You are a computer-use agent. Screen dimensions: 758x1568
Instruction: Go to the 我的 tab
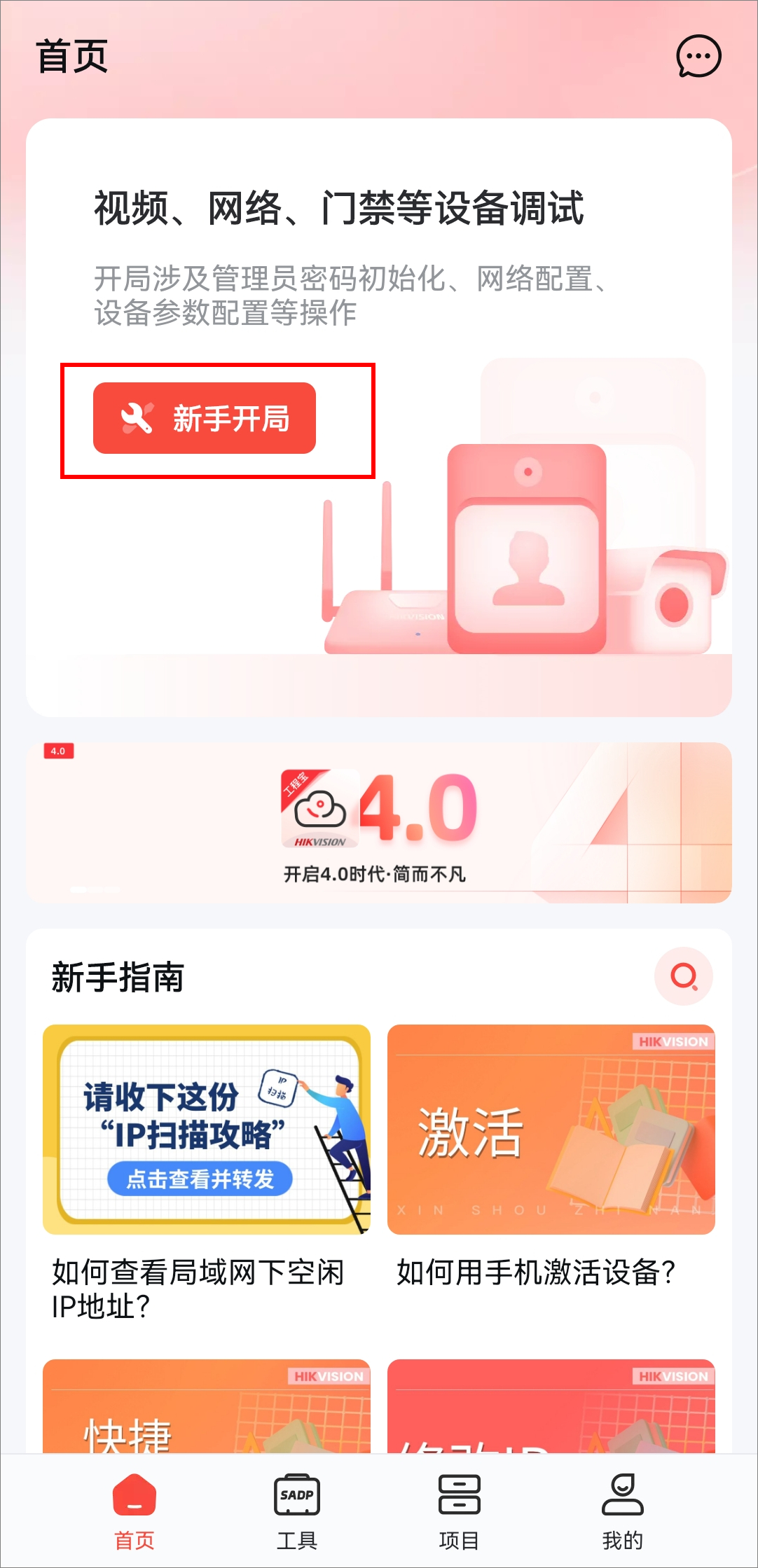coord(622,1509)
